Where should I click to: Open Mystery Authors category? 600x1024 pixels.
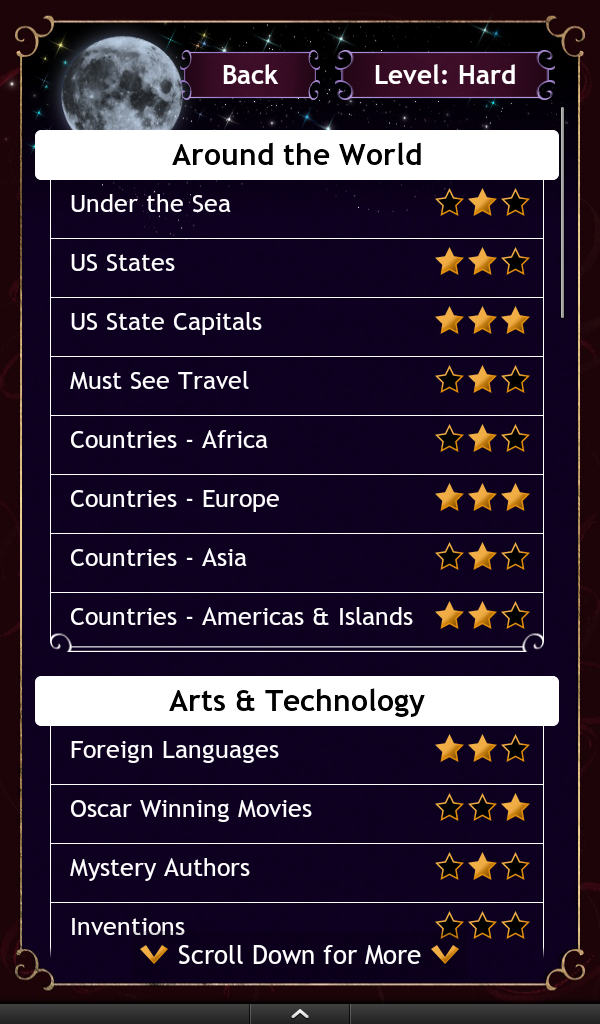click(297, 869)
